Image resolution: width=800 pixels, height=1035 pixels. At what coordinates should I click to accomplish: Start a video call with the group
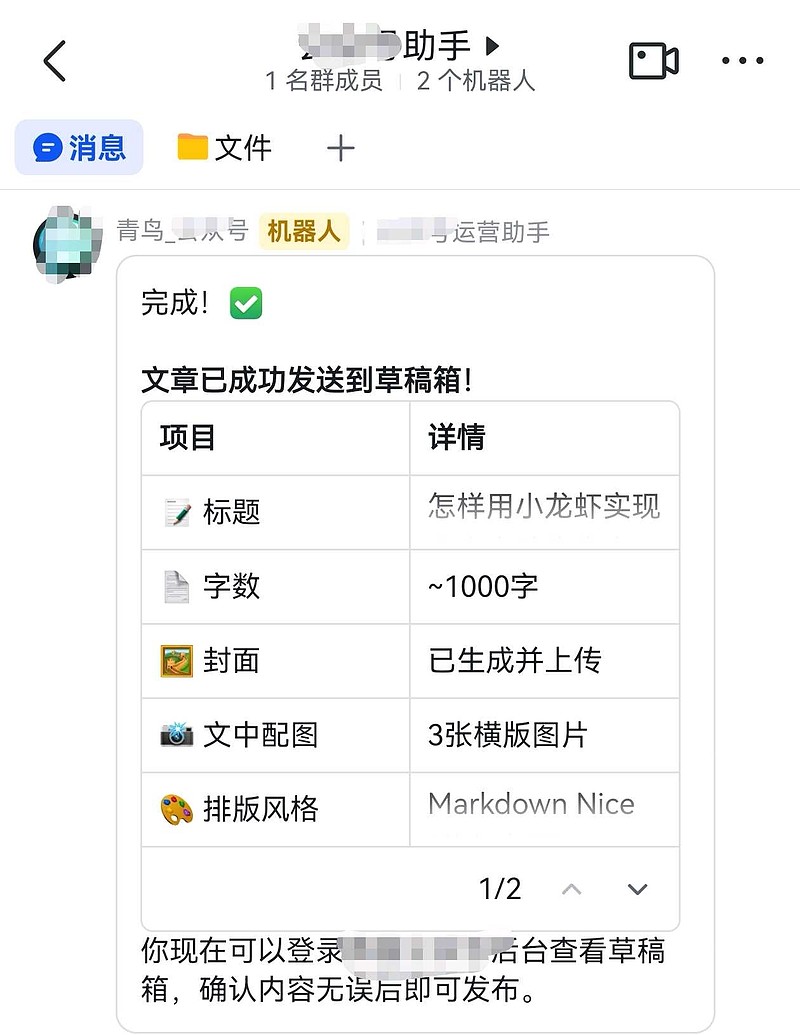pyautogui.click(x=653, y=60)
